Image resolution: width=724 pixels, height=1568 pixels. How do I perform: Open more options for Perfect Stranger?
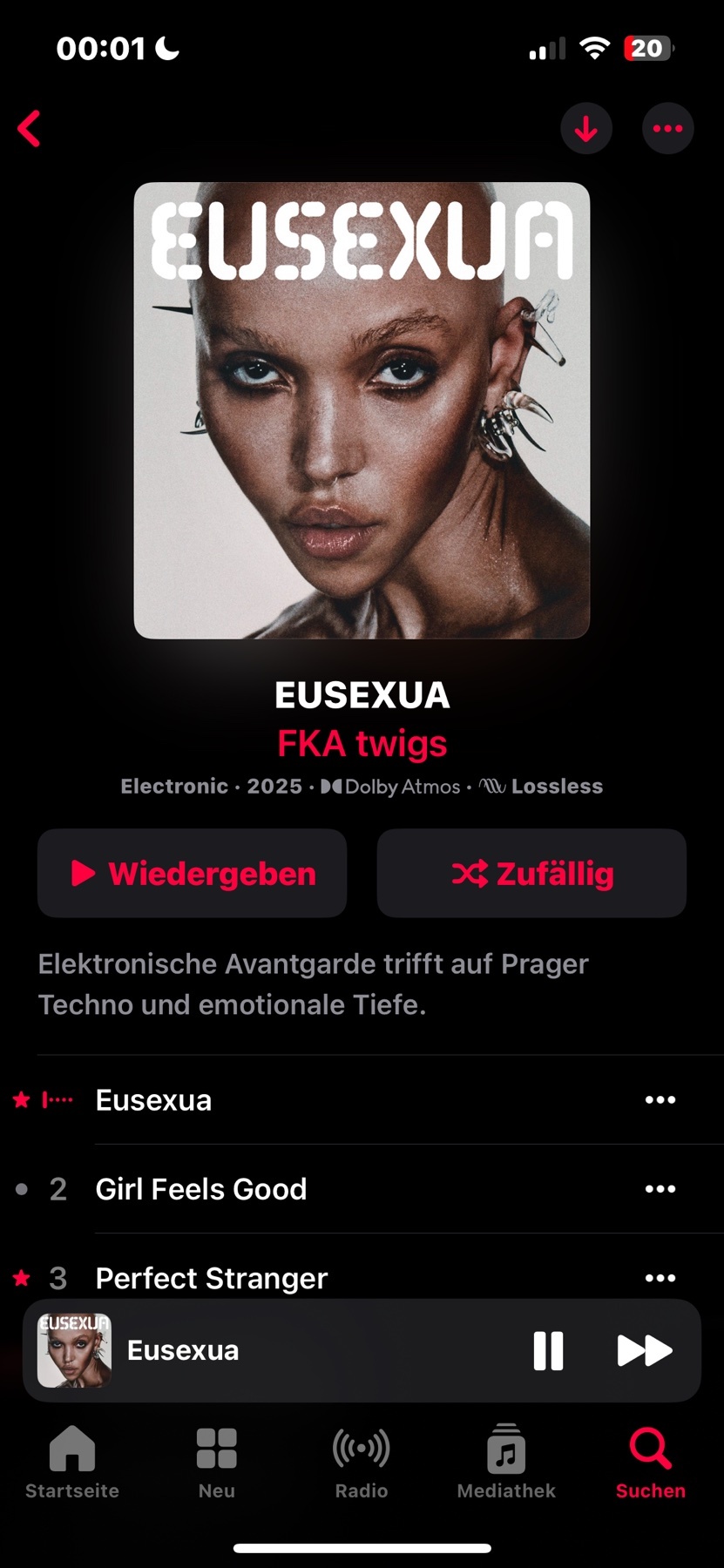pos(660,1277)
